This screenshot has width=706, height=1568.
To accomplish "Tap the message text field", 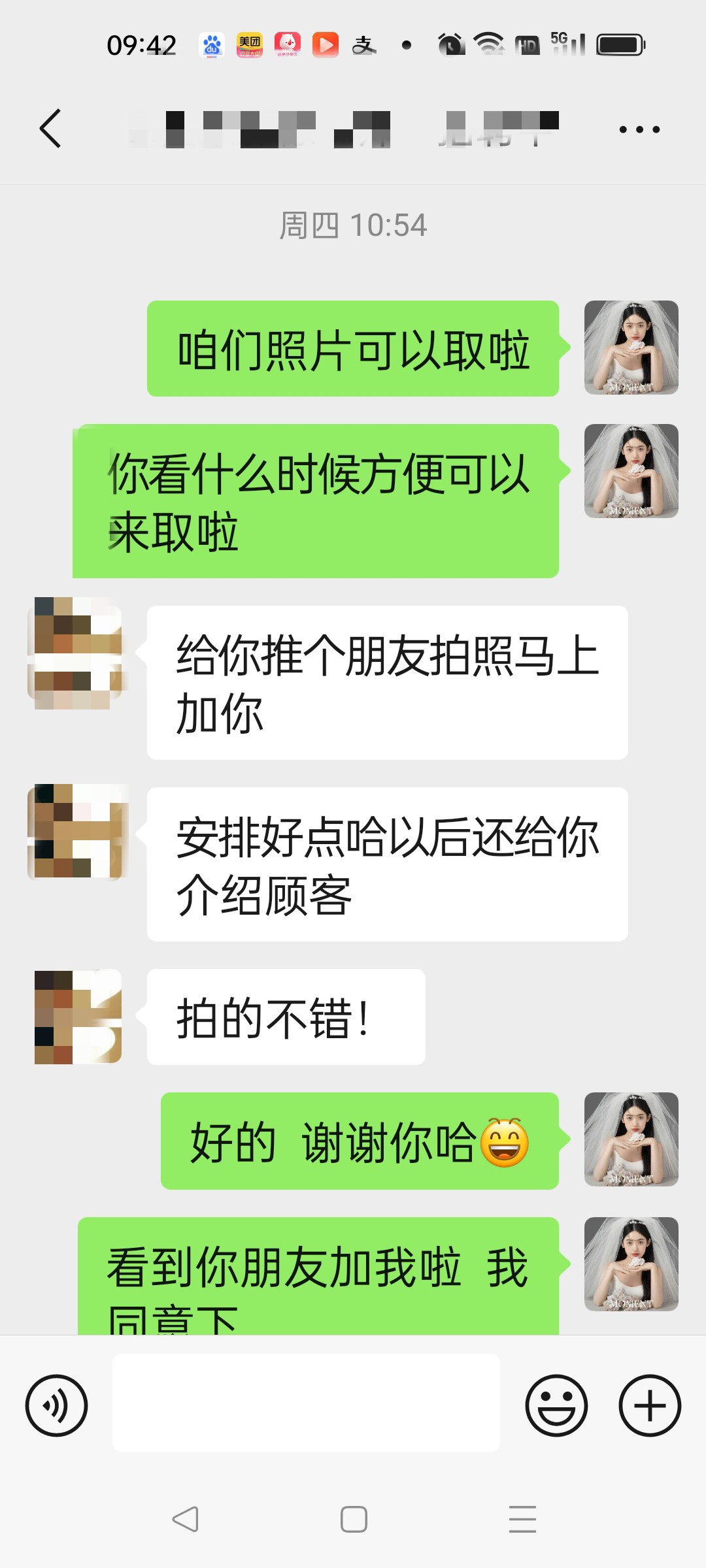I will coord(306,1403).
